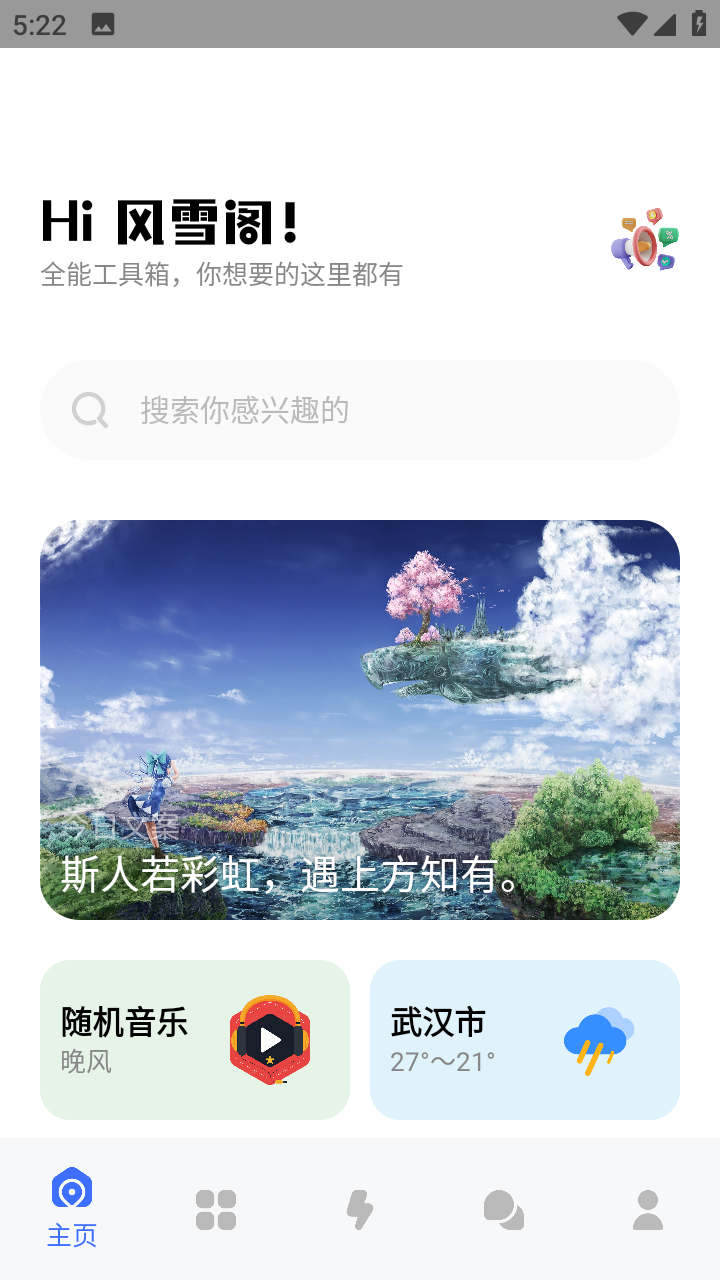Screen dimensions: 720x1280
Task: Open the 随机音乐 card
Action: tap(195, 1040)
